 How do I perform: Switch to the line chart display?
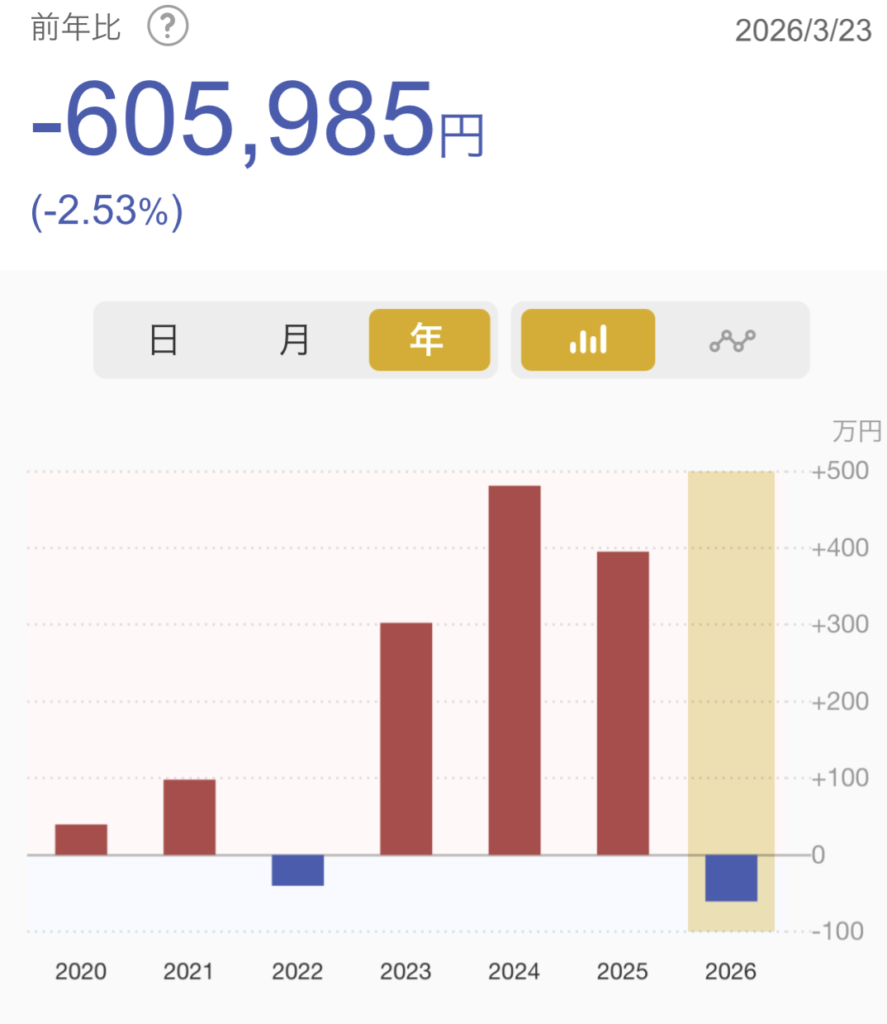coord(733,340)
